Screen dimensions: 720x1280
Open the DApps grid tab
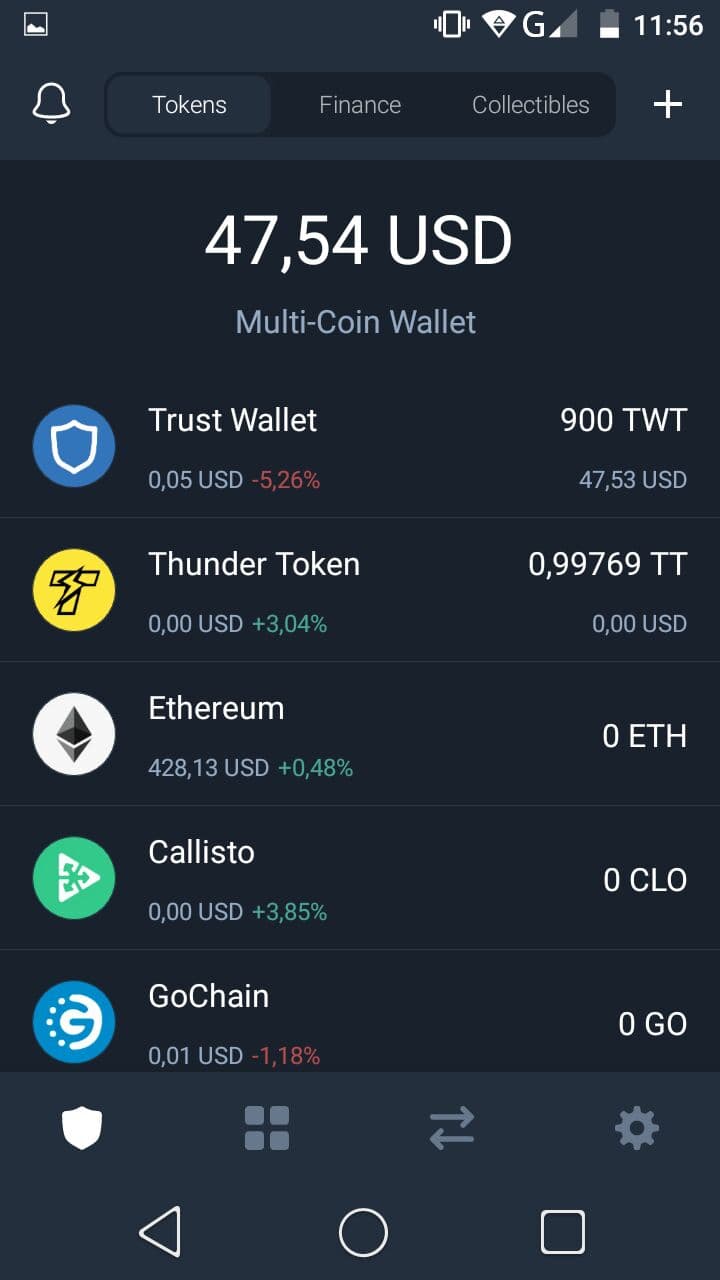(x=267, y=1128)
